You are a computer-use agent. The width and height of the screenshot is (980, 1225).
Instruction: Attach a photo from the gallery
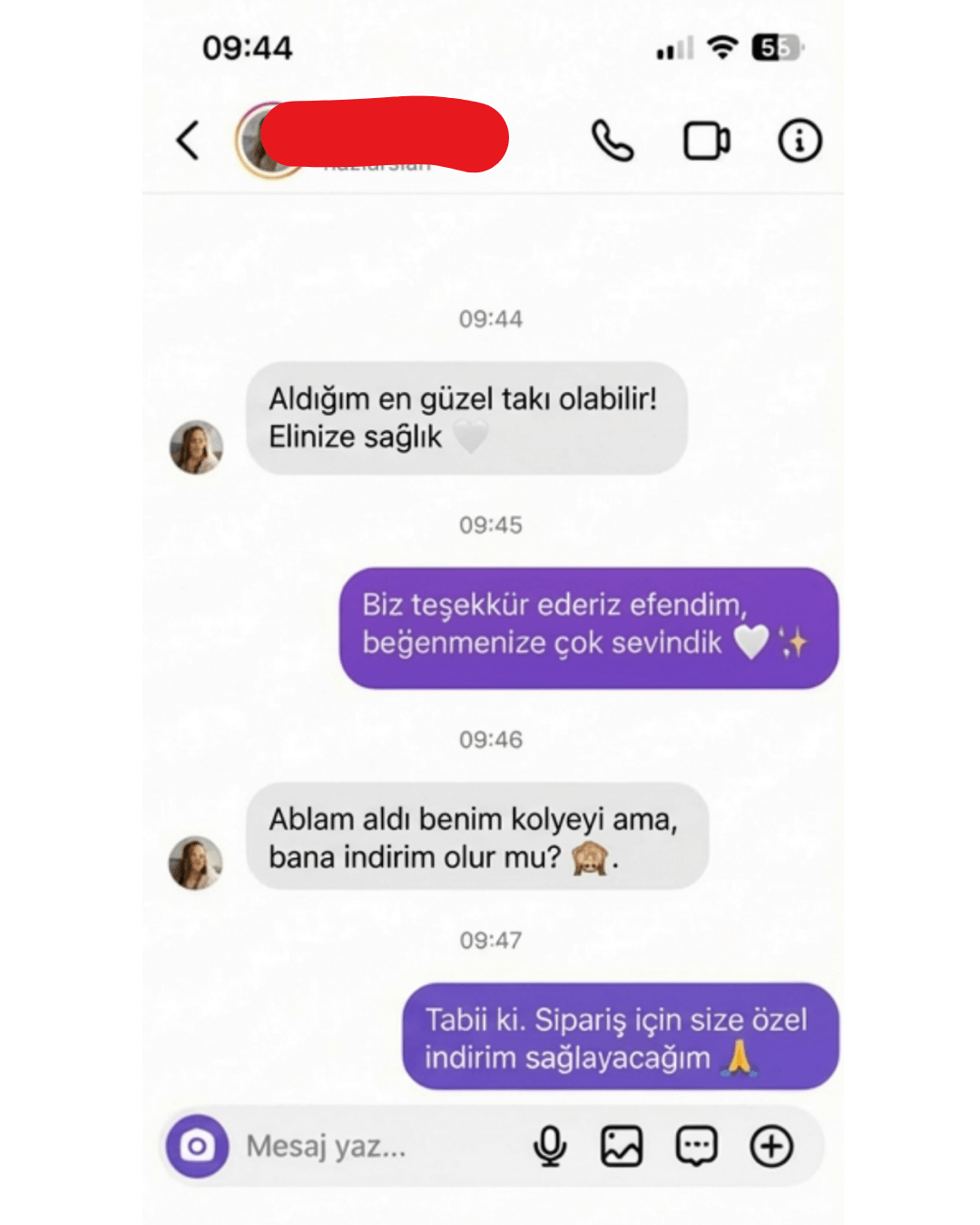[x=622, y=1146]
